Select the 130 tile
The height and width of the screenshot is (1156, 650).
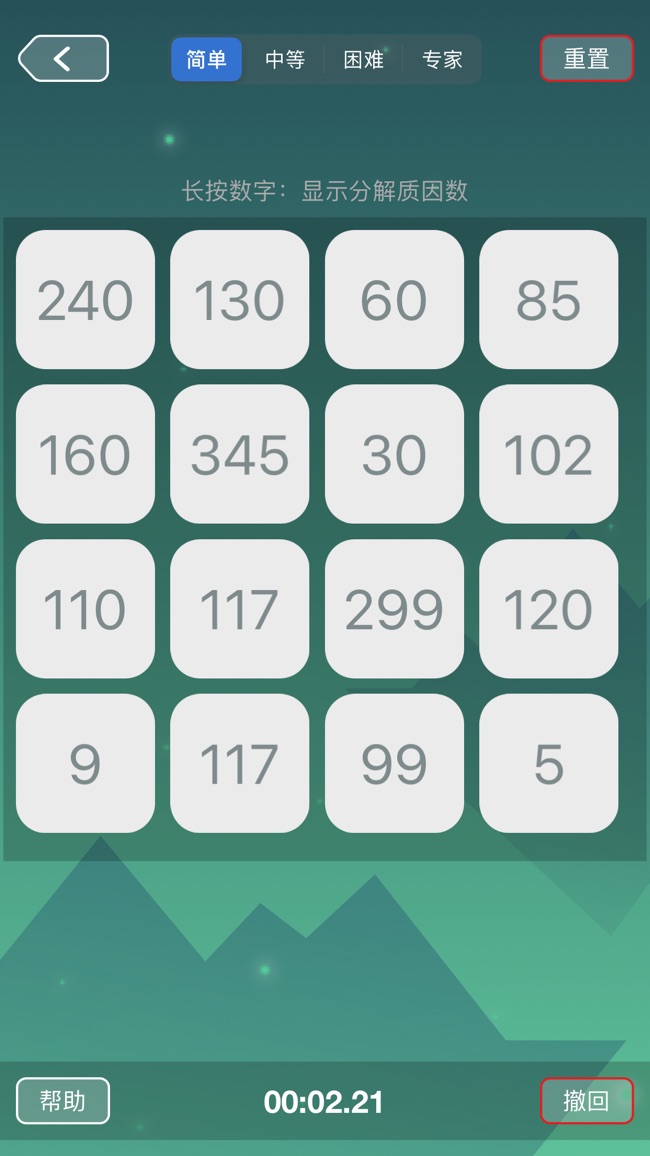click(x=240, y=300)
